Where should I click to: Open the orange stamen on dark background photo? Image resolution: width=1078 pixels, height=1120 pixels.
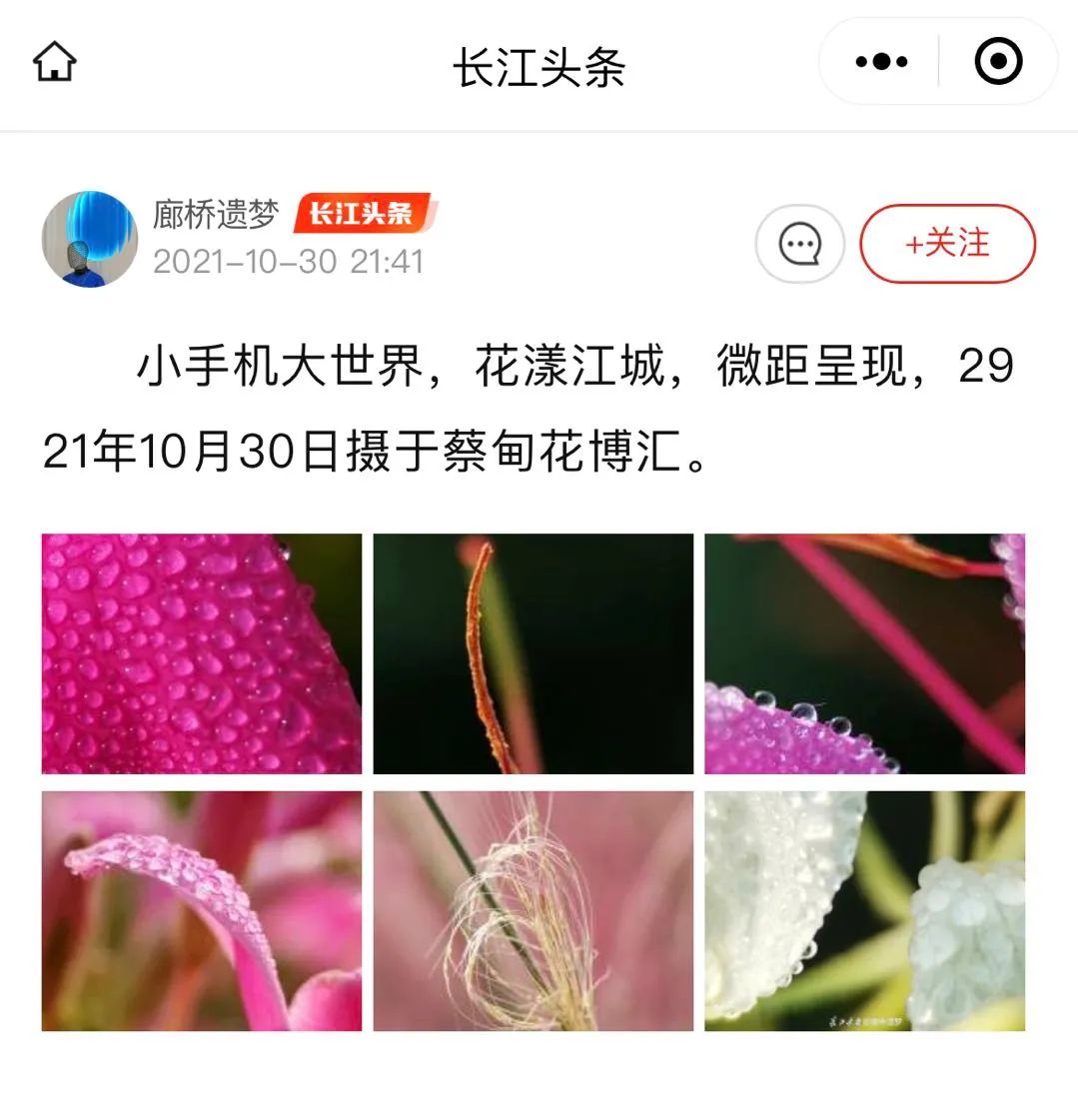click(x=533, y=653)
